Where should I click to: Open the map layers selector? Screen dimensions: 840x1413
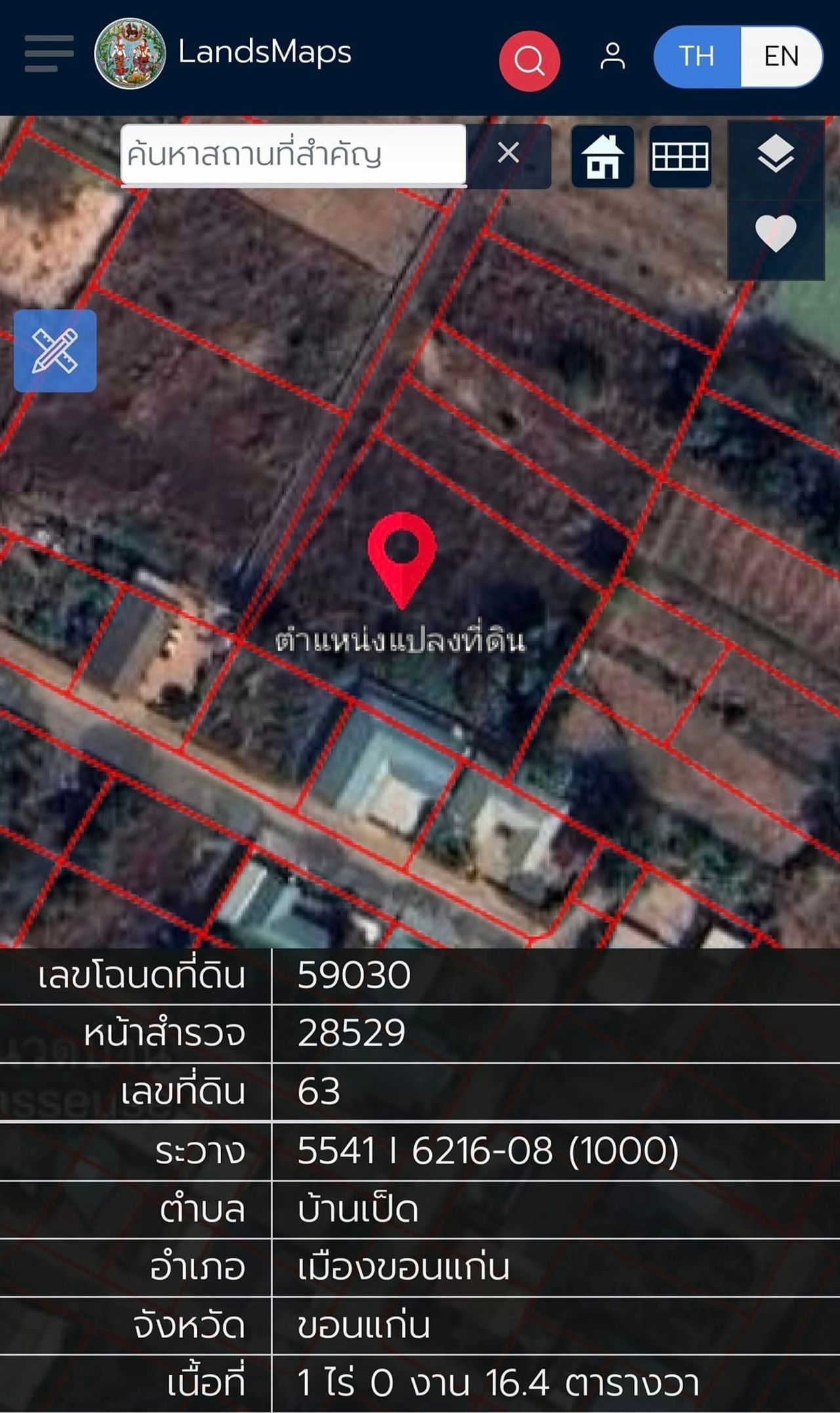(x=776, y=154)
